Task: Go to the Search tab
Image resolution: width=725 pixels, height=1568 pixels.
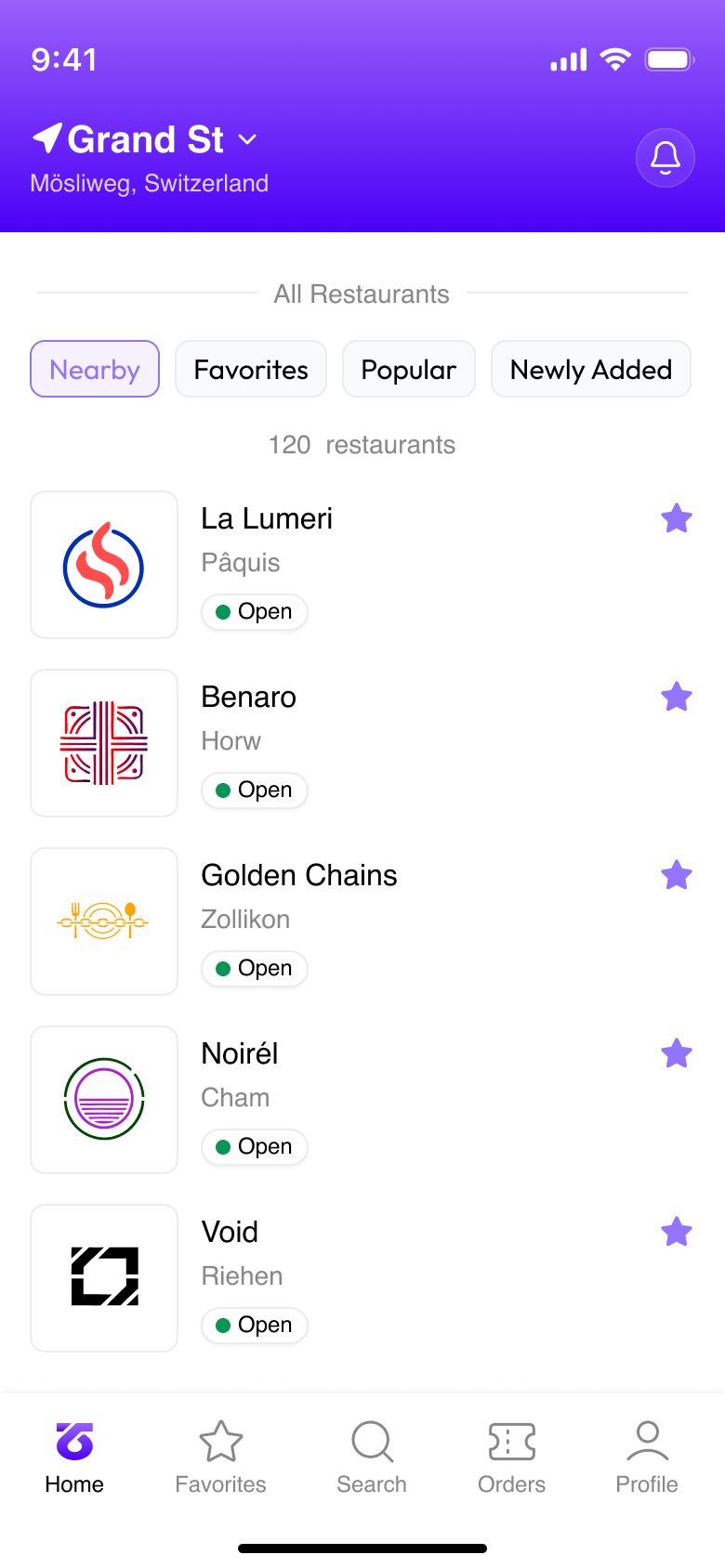Action: click(x=372, y=1457)
